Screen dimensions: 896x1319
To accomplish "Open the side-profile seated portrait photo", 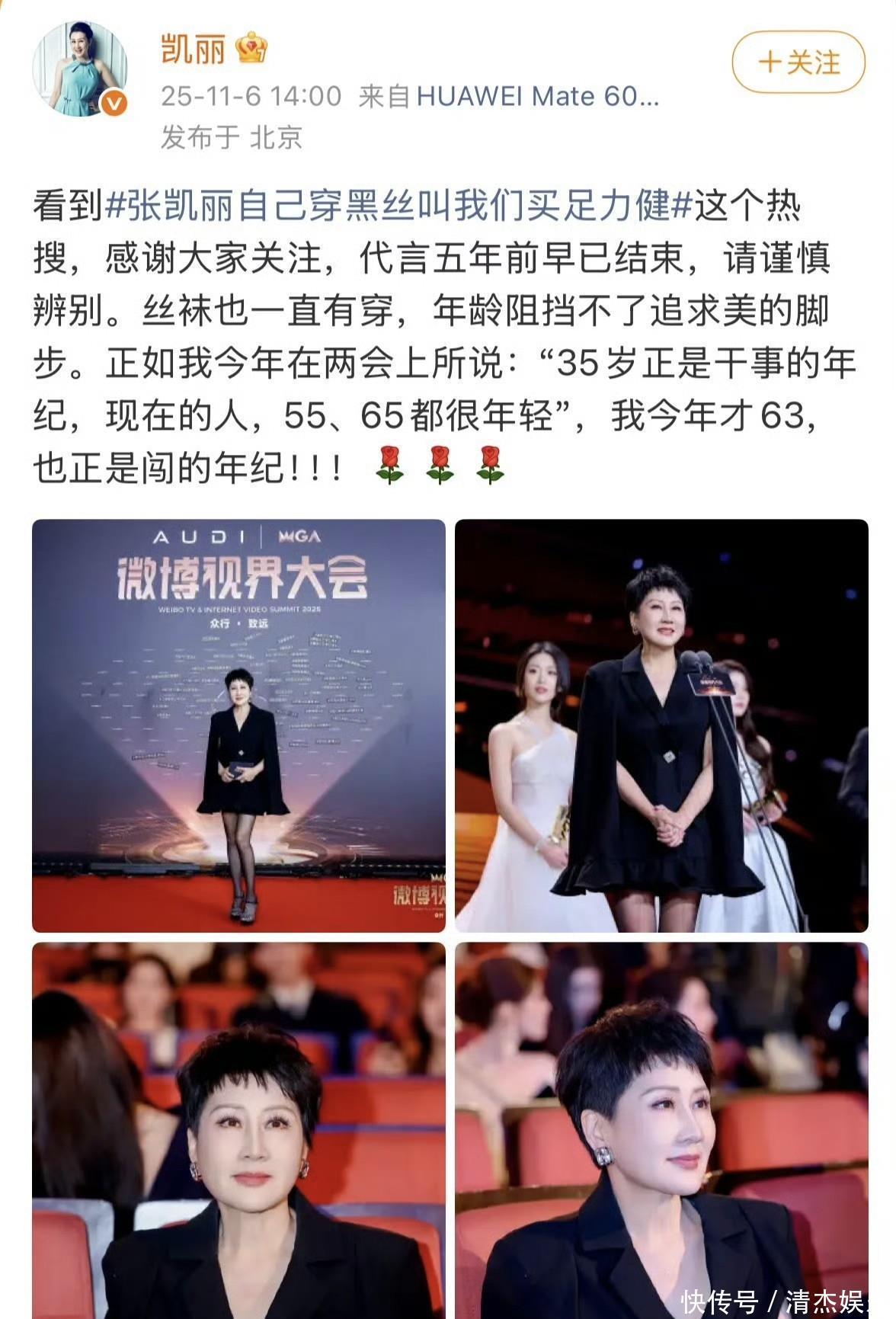I will coord(661,1129).
